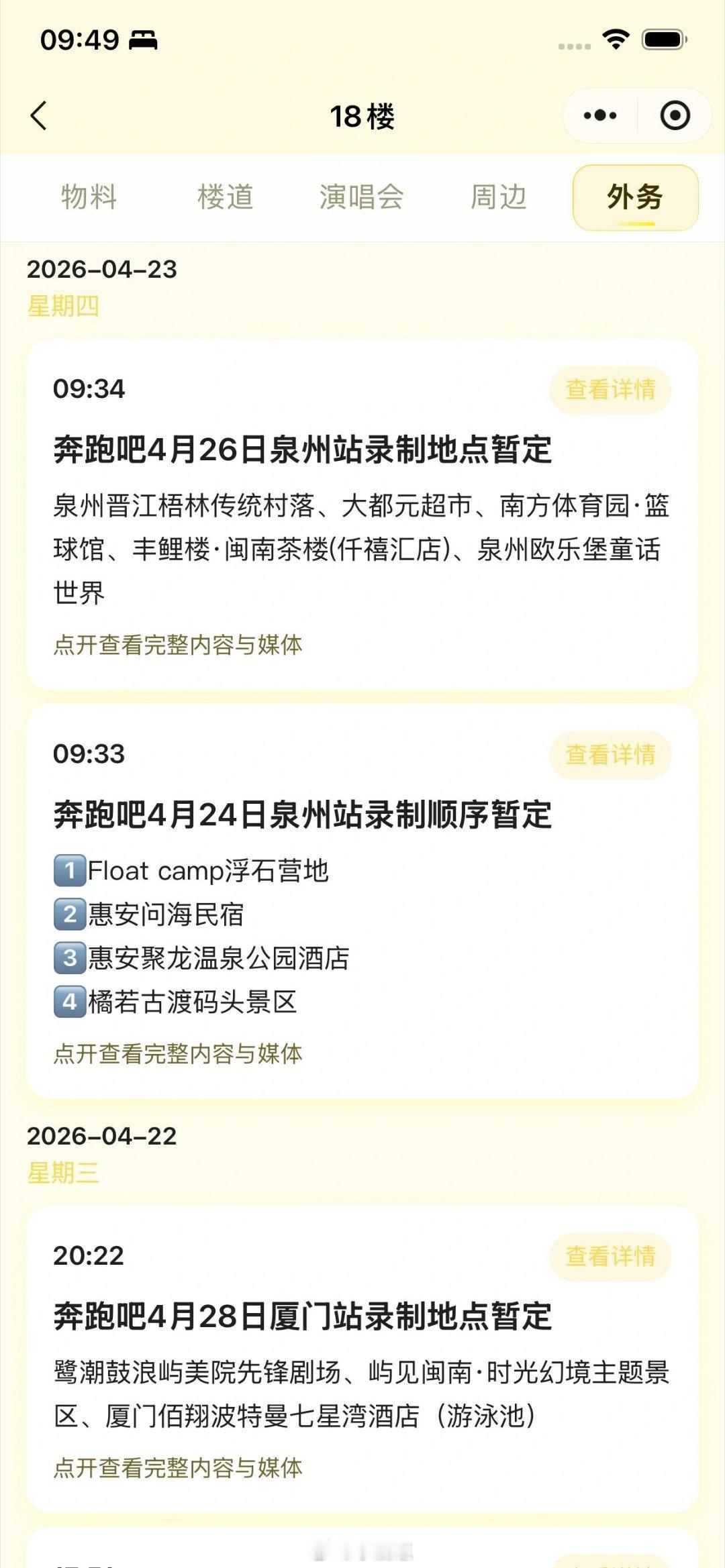725x1568 pixels.
Task: Tap 点开查看完整内容与媒体 under the first card
Action: 179,646
